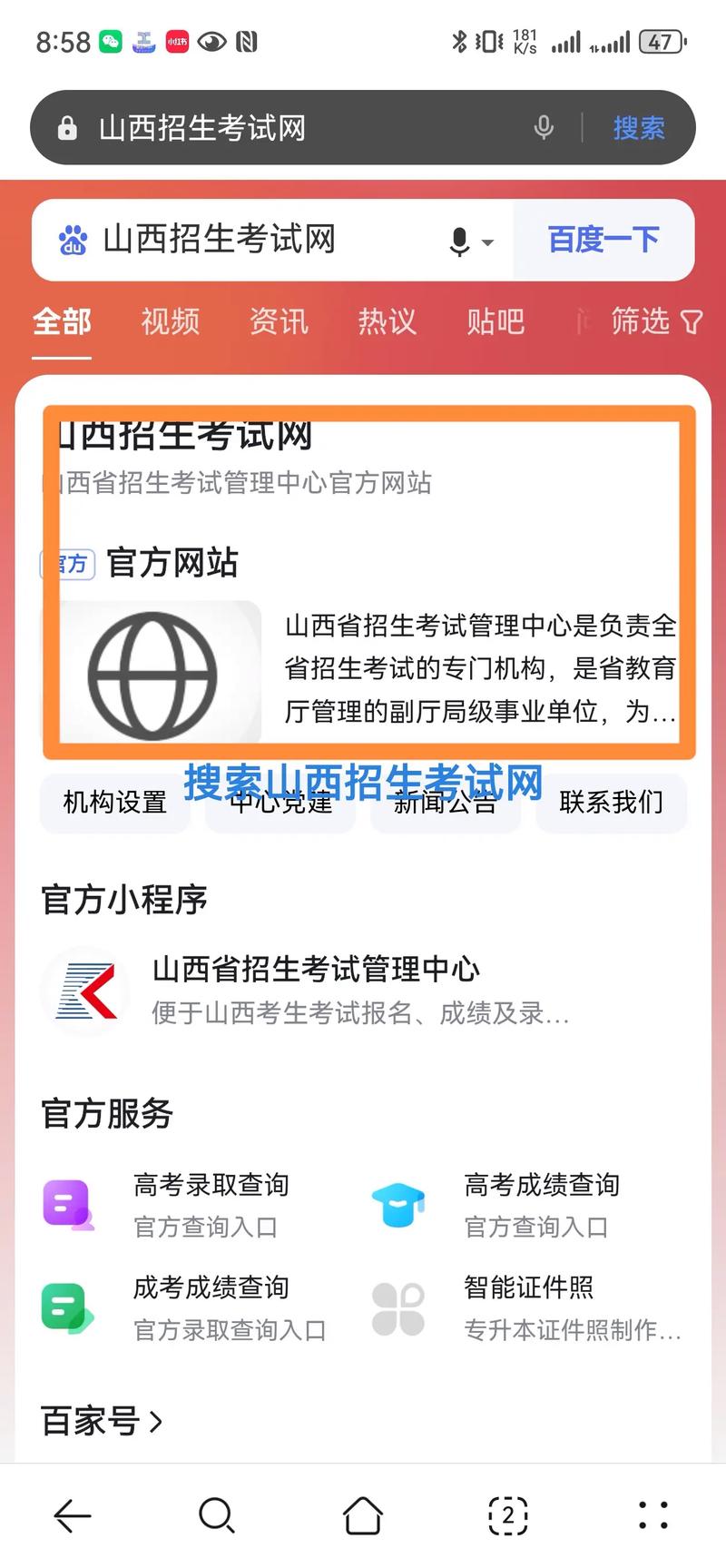726x1568 pixels.
Task: Open search via the bottom magnifier icon
Action: click(216, 1515)
